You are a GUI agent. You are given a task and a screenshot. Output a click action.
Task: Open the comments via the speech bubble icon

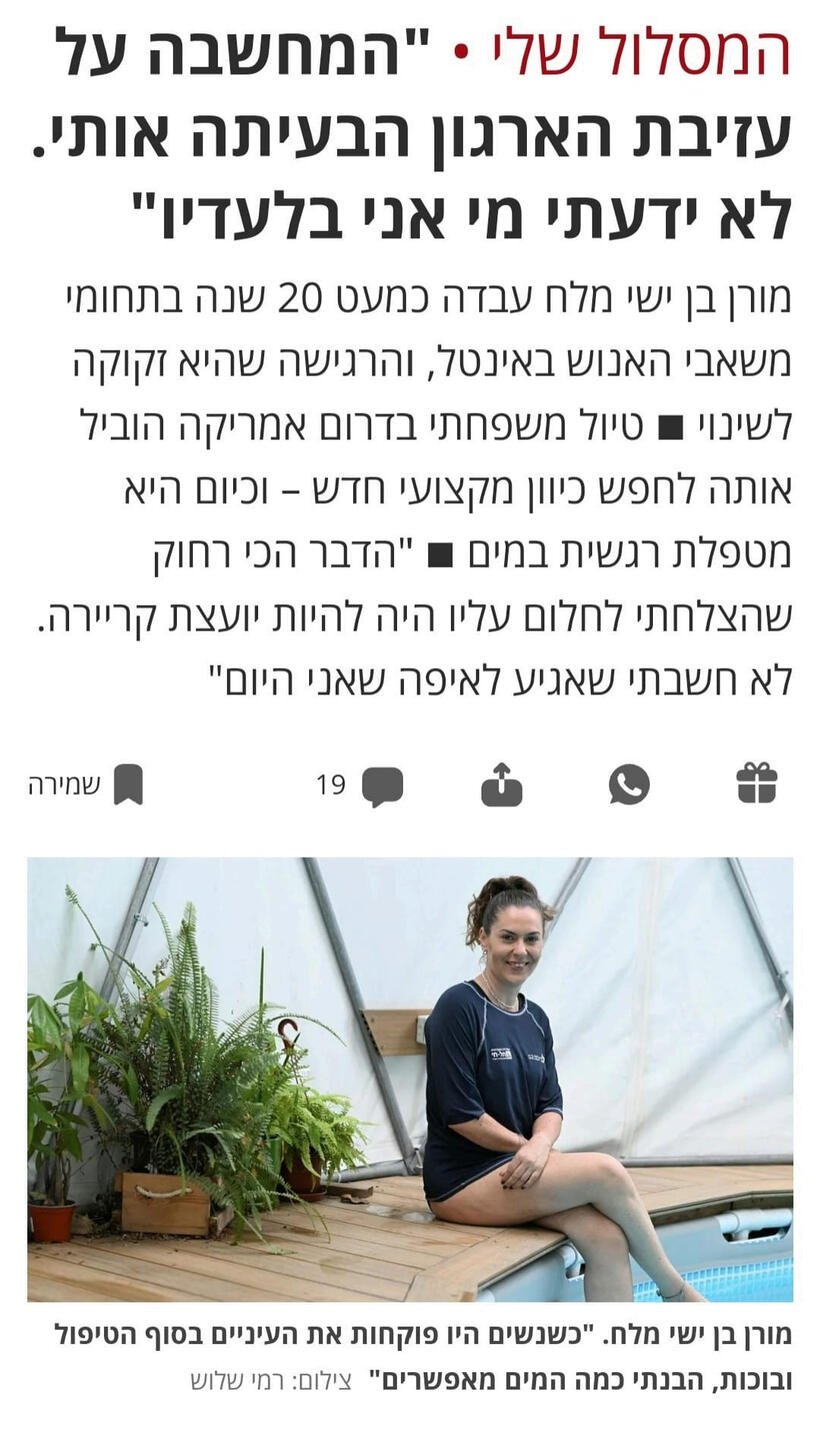click(x=383, y=787)
